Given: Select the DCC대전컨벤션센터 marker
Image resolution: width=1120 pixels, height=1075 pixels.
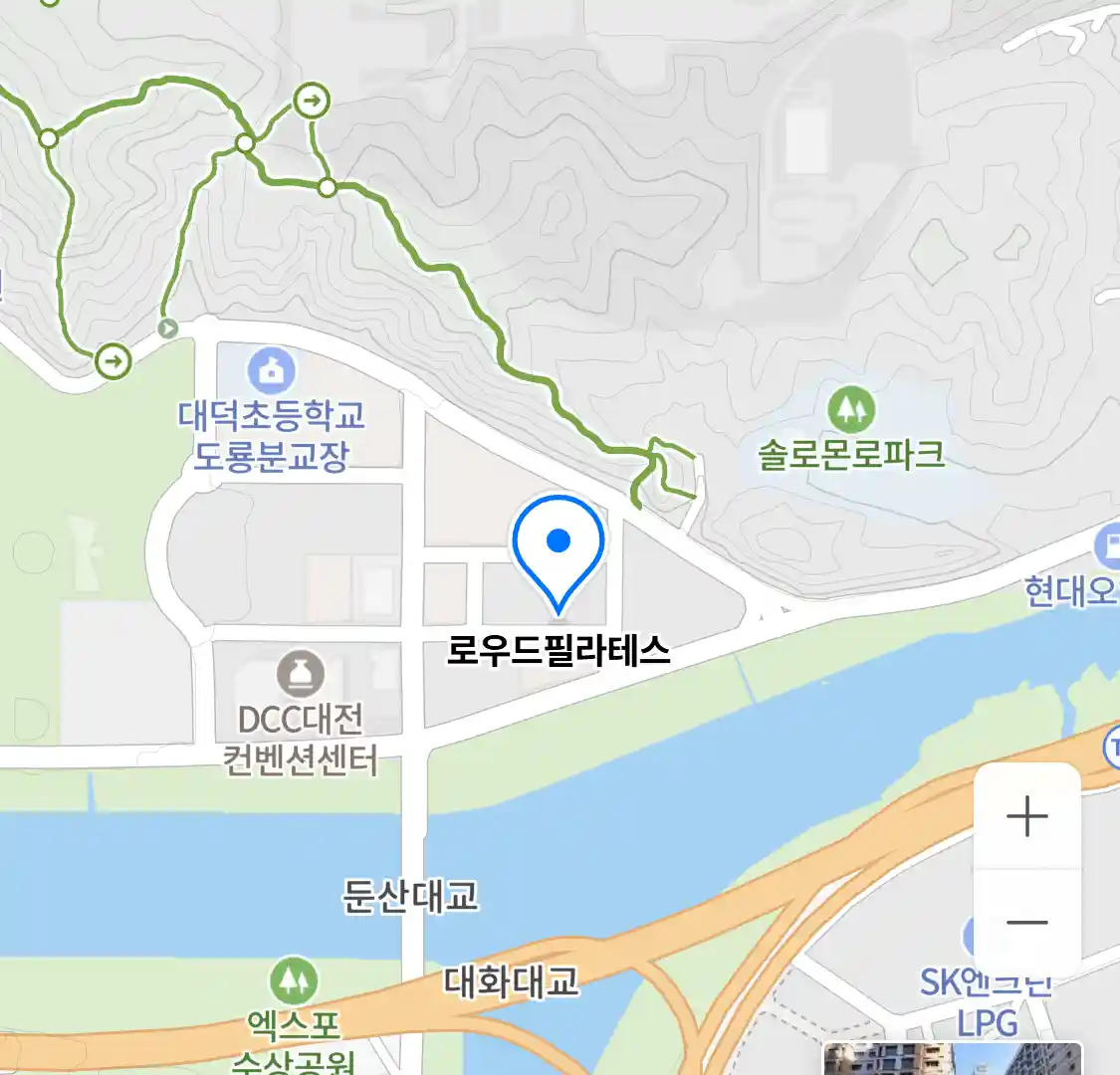Looking at the screenshot, I should coord(301,675).
